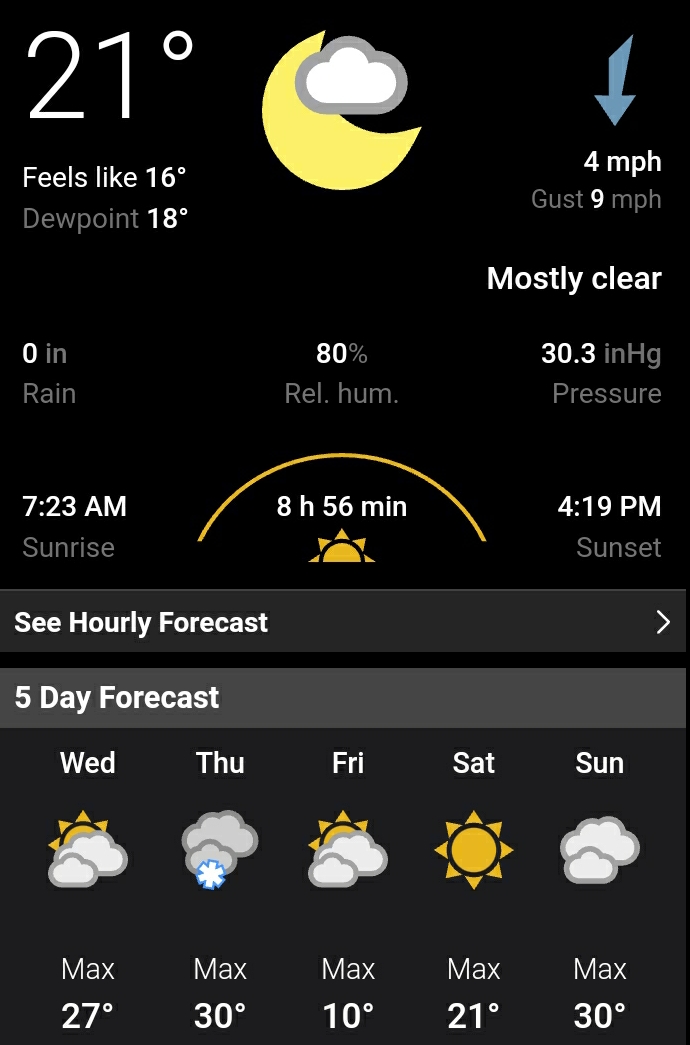Screen dimensions: 690x1045
Task: Open the See Hourly Forecast row
Action: pyautogui.click(x=344, y=622)
